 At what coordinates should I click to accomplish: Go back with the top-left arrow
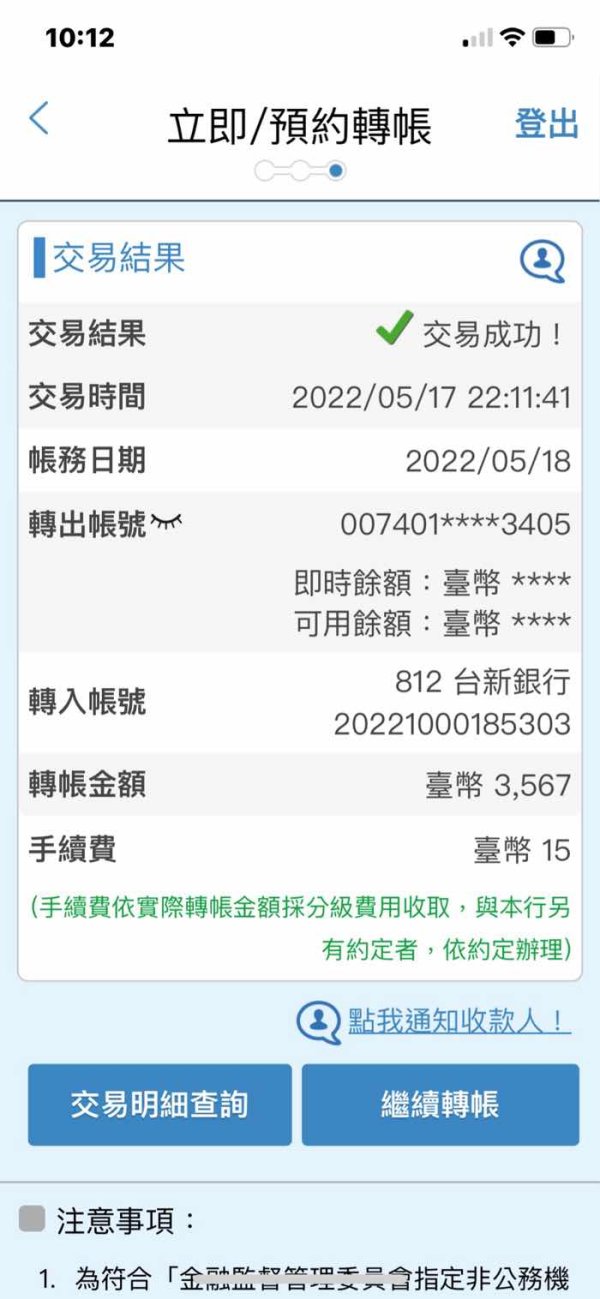click(39, 119)
